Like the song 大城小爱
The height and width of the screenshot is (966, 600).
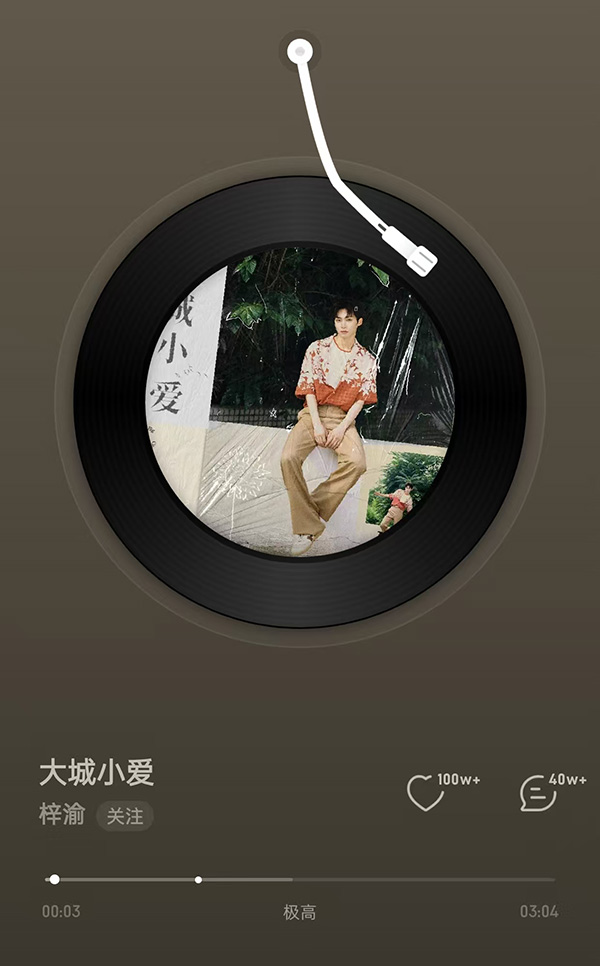coord(426,792)
